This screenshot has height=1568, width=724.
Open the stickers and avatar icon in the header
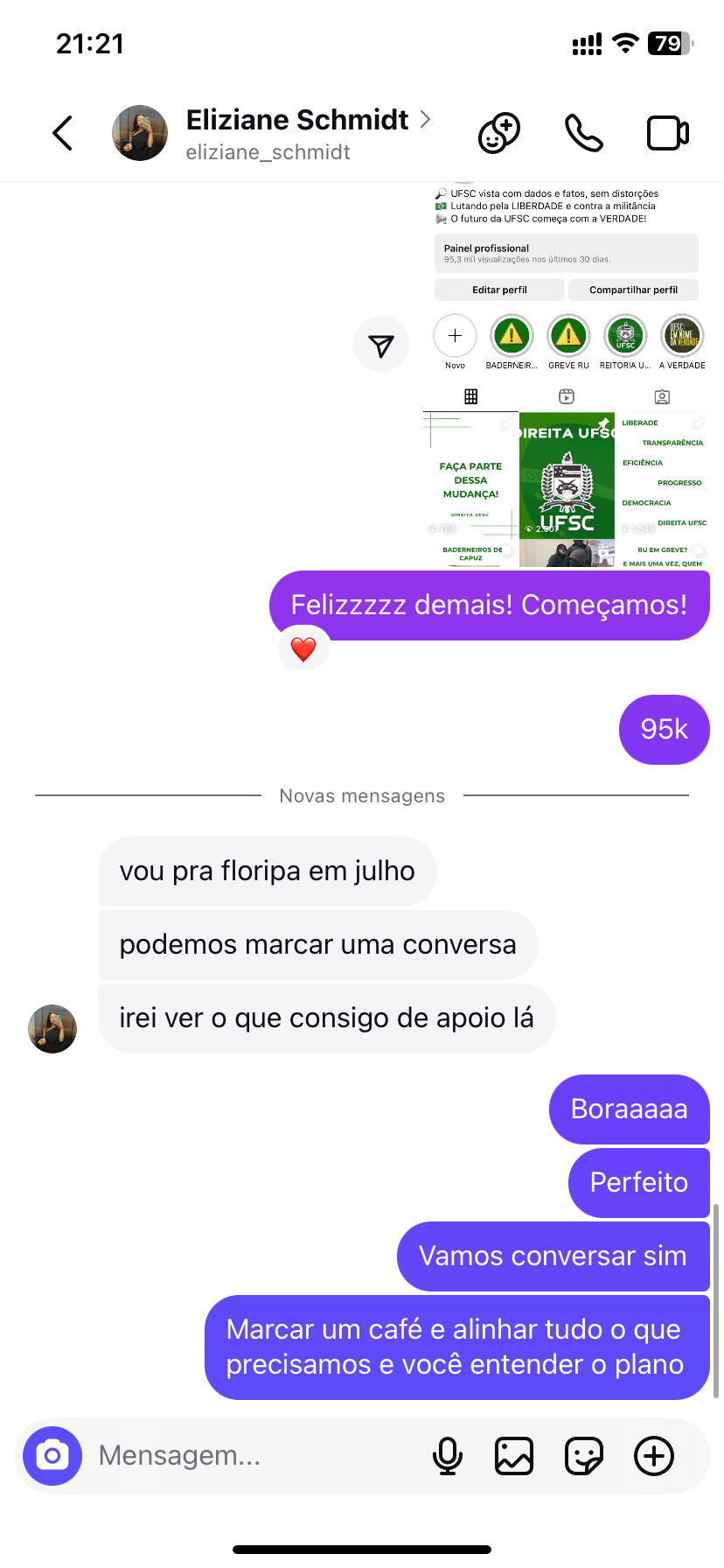pyautogui.click(x=498, y=133)
